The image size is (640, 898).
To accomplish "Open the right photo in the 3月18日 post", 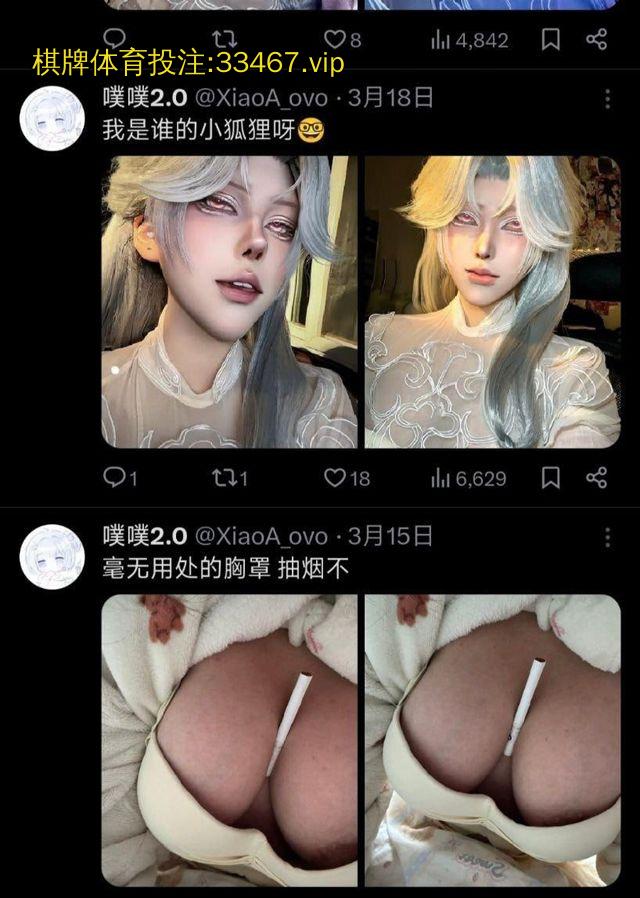I will coord(493,301).
